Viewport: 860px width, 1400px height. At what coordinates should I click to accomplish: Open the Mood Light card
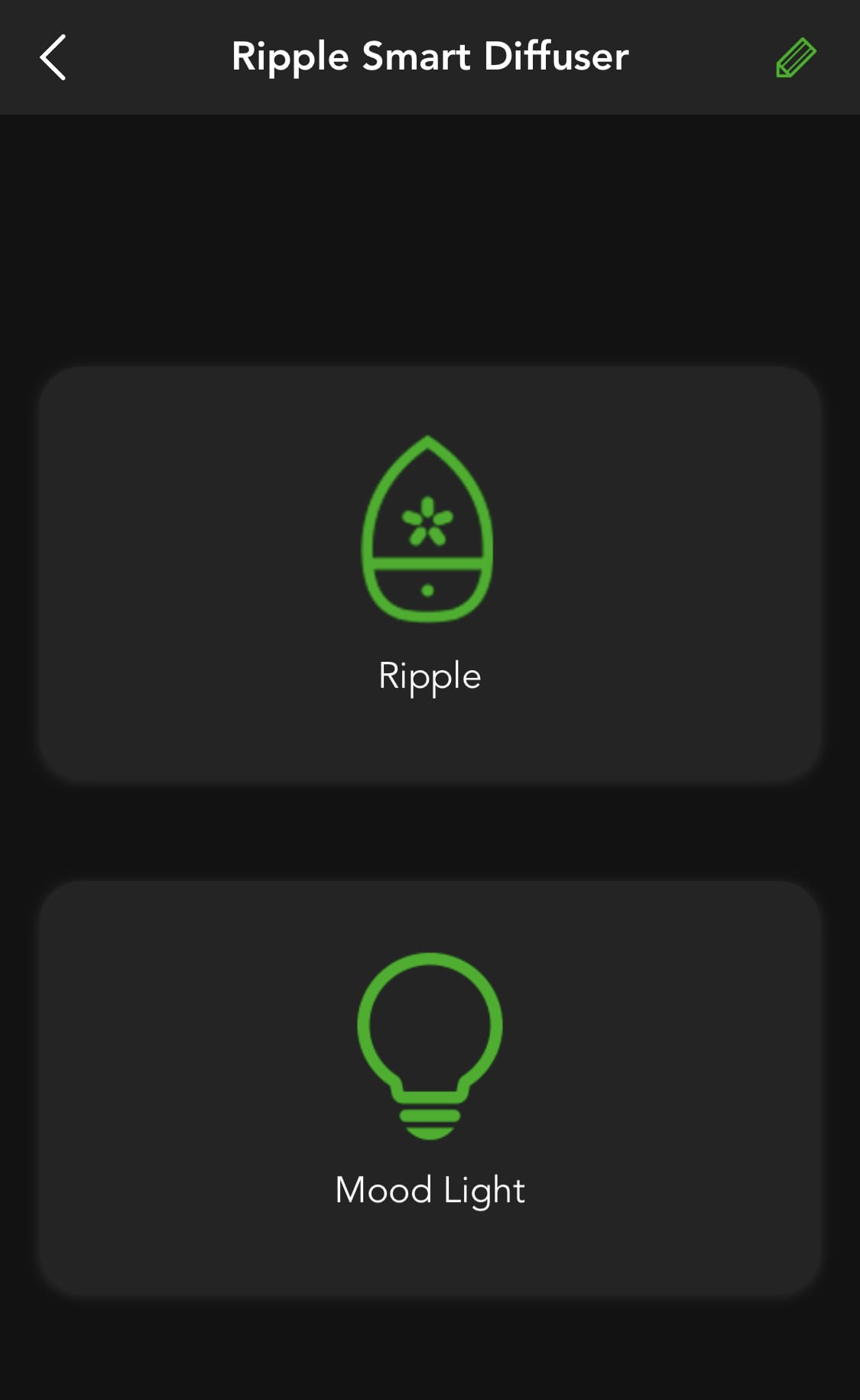430,1087
